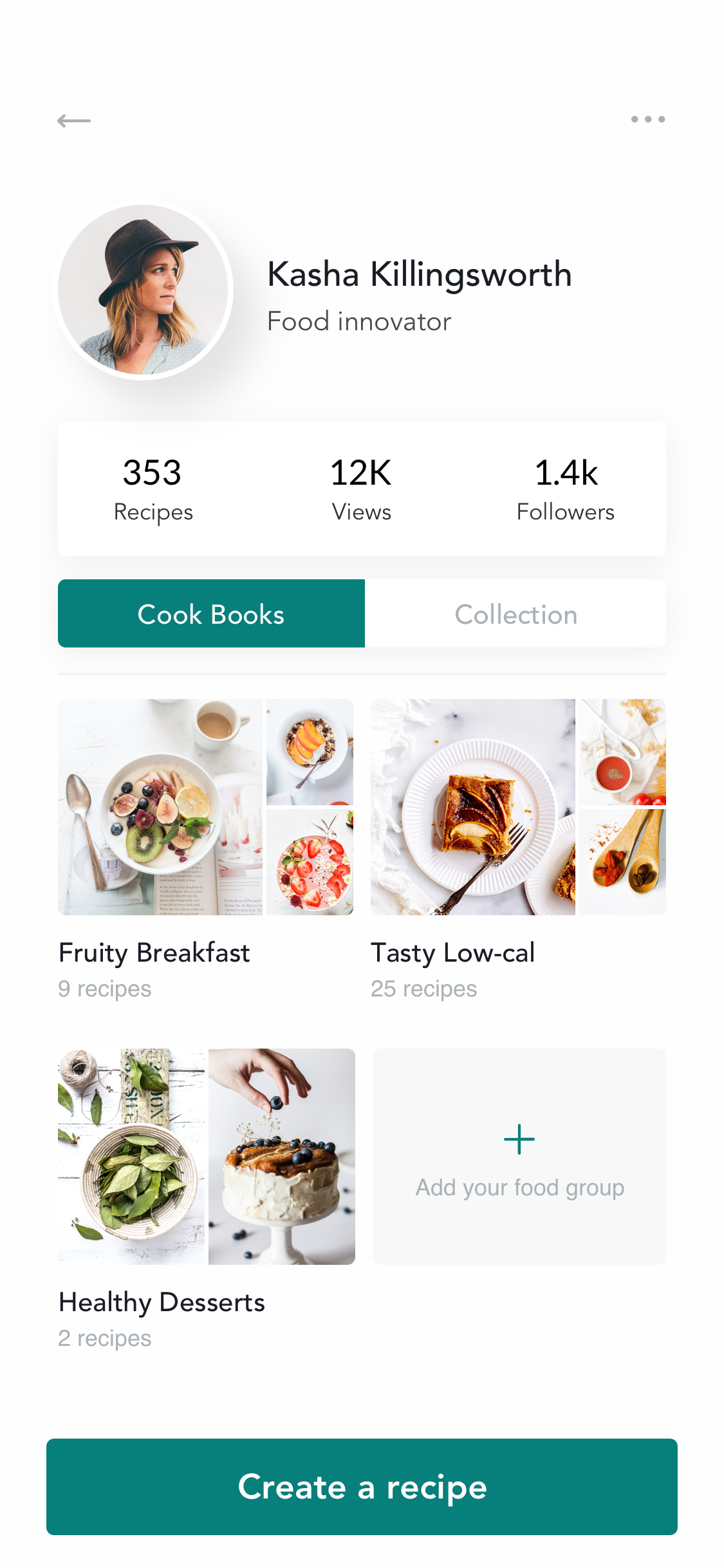Screen dimensions: 724x1568
Task: Add your food group
Action: point(519,1157)
